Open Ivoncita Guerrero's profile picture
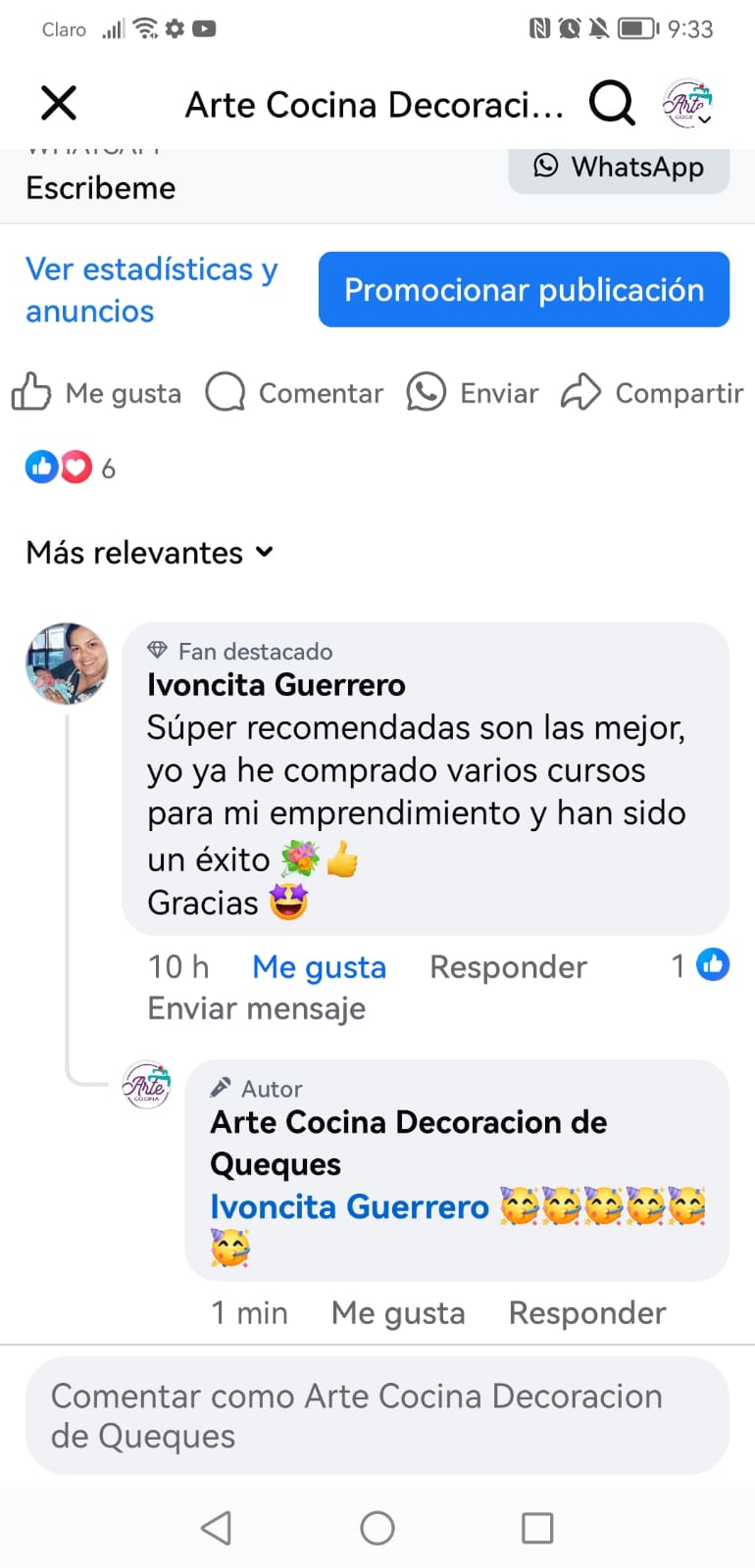Screen dimensions: 755x1568 click(67, 663)
